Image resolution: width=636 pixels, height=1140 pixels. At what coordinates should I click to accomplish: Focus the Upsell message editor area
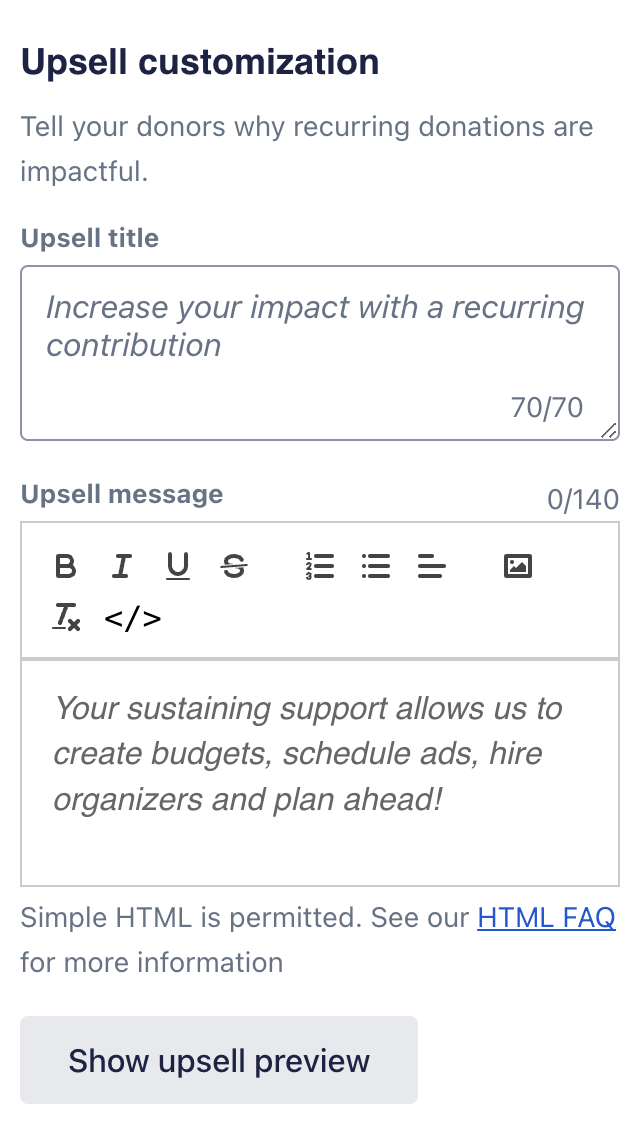pyautogui.click(x=318, y=770)
